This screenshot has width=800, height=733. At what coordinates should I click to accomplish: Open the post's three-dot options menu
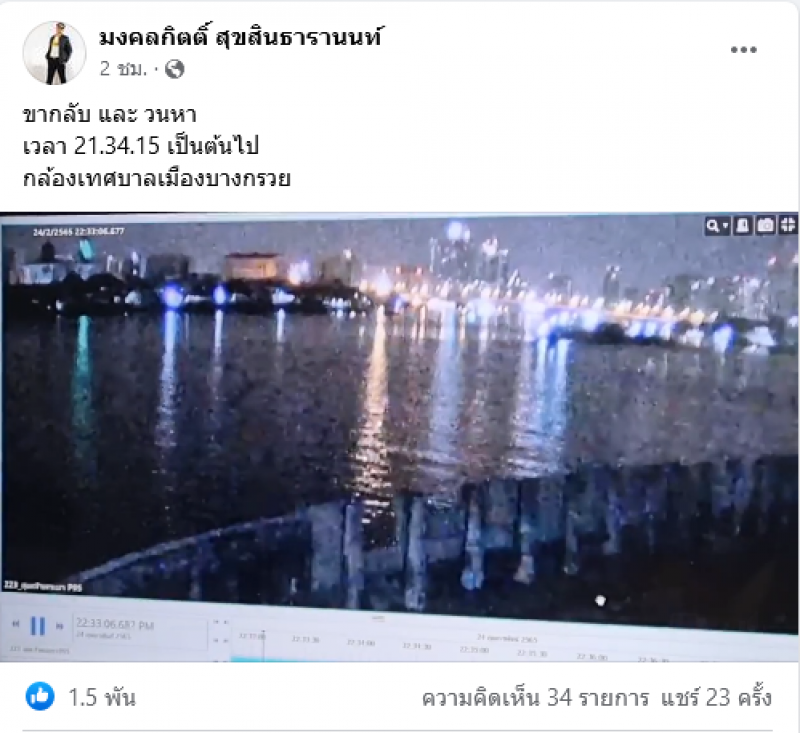[743, 50]
